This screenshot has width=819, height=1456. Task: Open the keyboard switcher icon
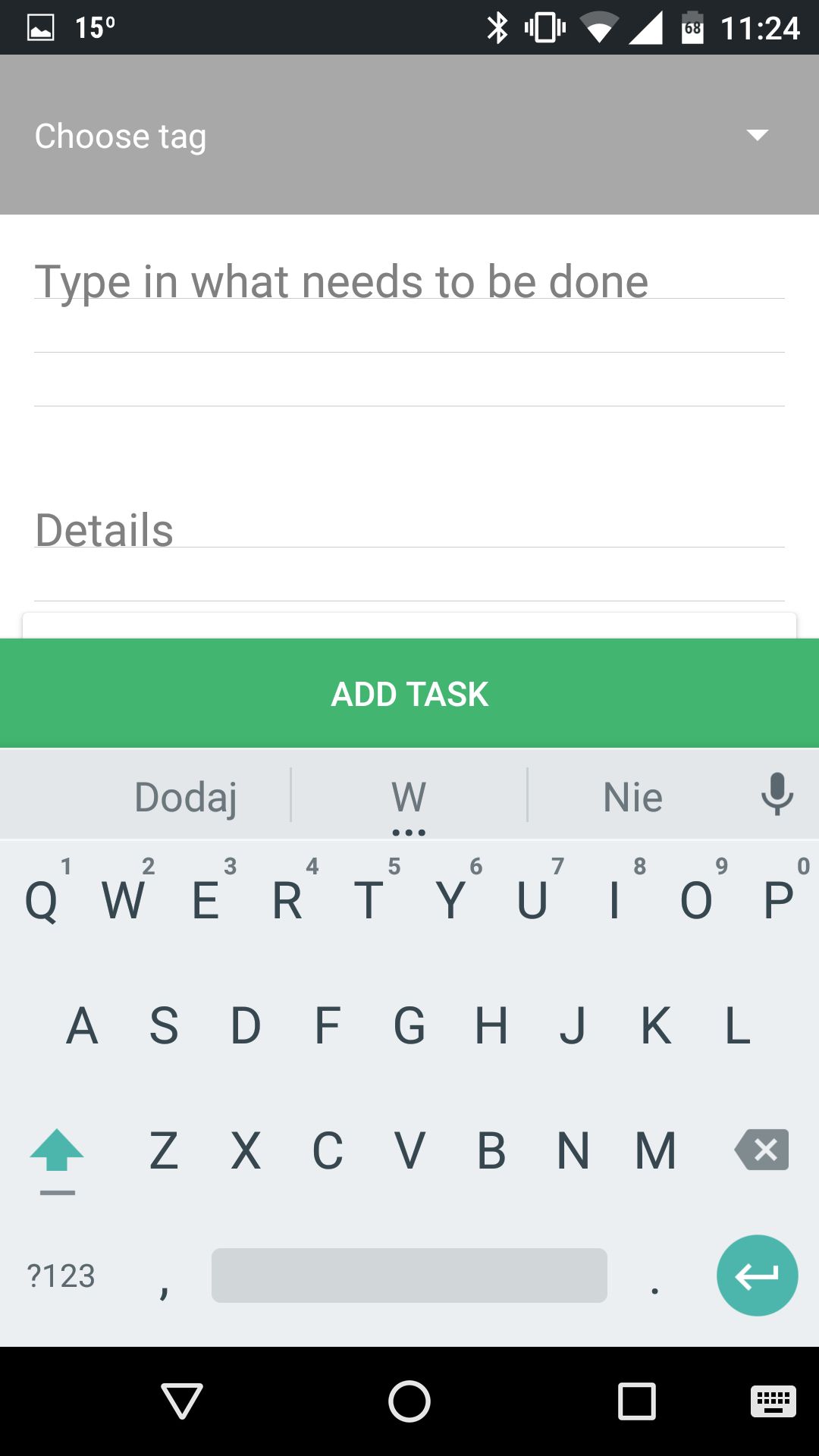773,1401
